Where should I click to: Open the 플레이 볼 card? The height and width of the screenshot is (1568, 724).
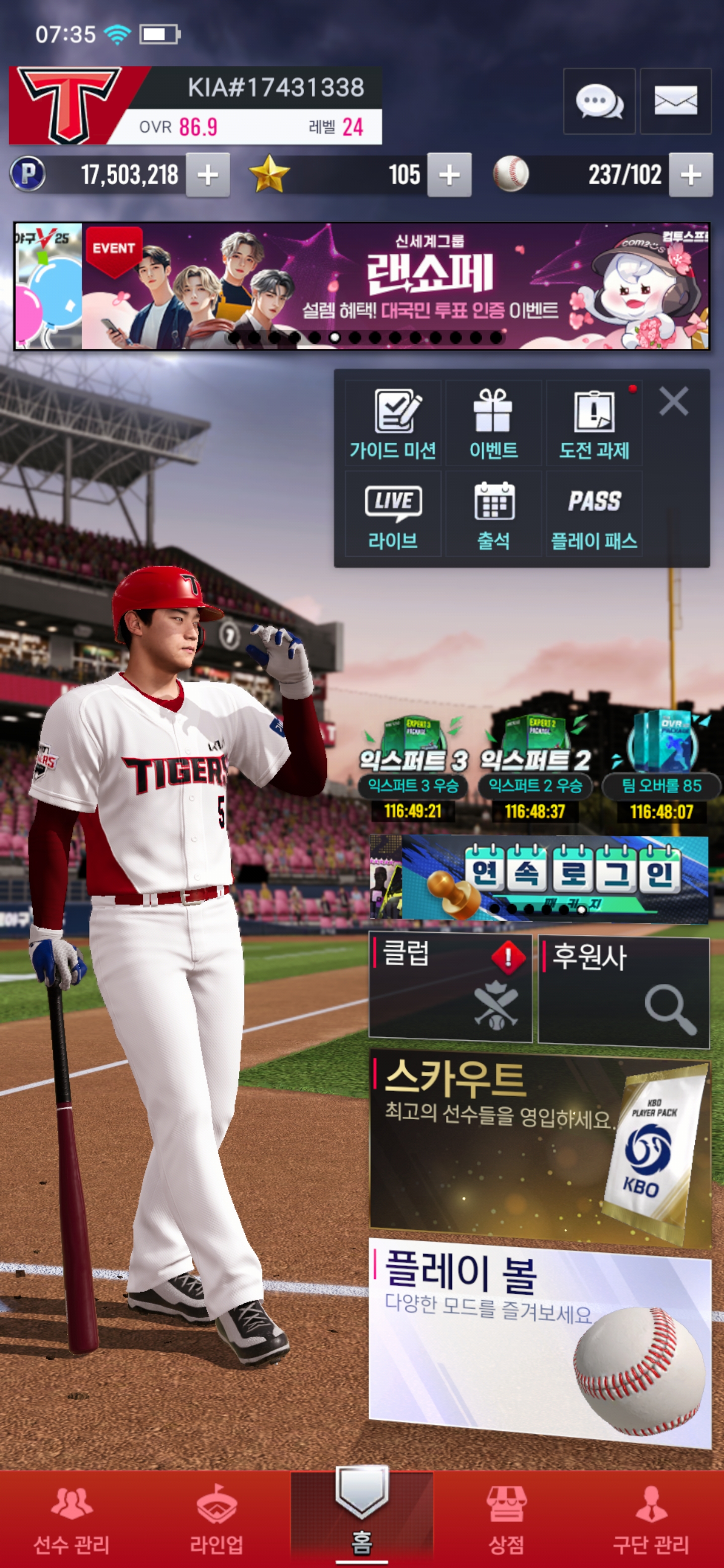(539, 1342)
